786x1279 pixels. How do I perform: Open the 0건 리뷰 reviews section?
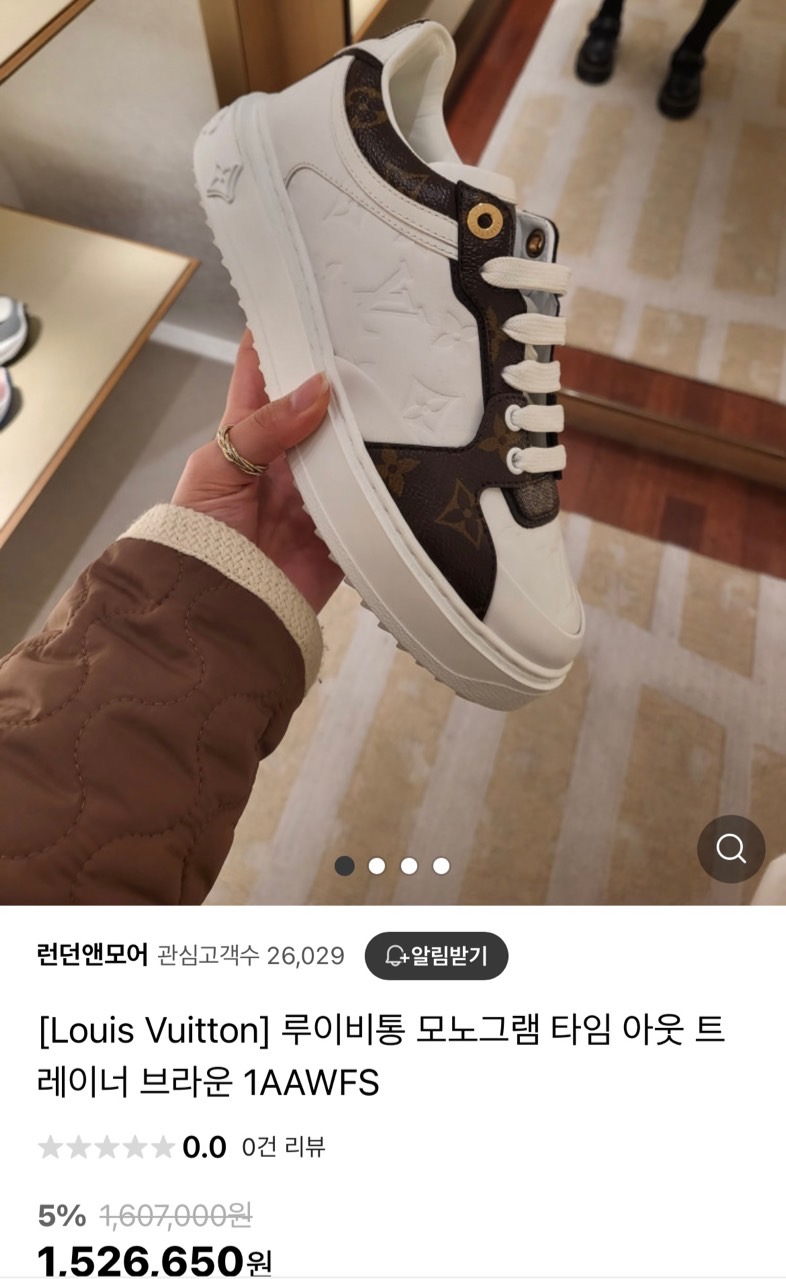click(x=284, y=1147)
